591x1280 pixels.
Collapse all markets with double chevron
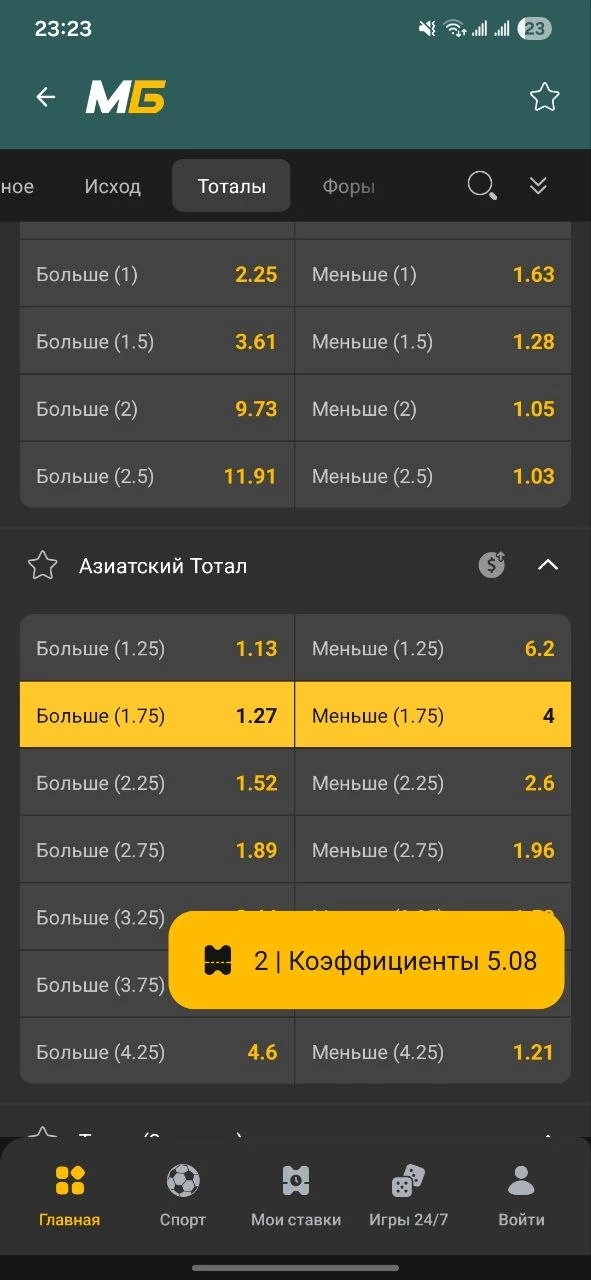pos(538,186)
